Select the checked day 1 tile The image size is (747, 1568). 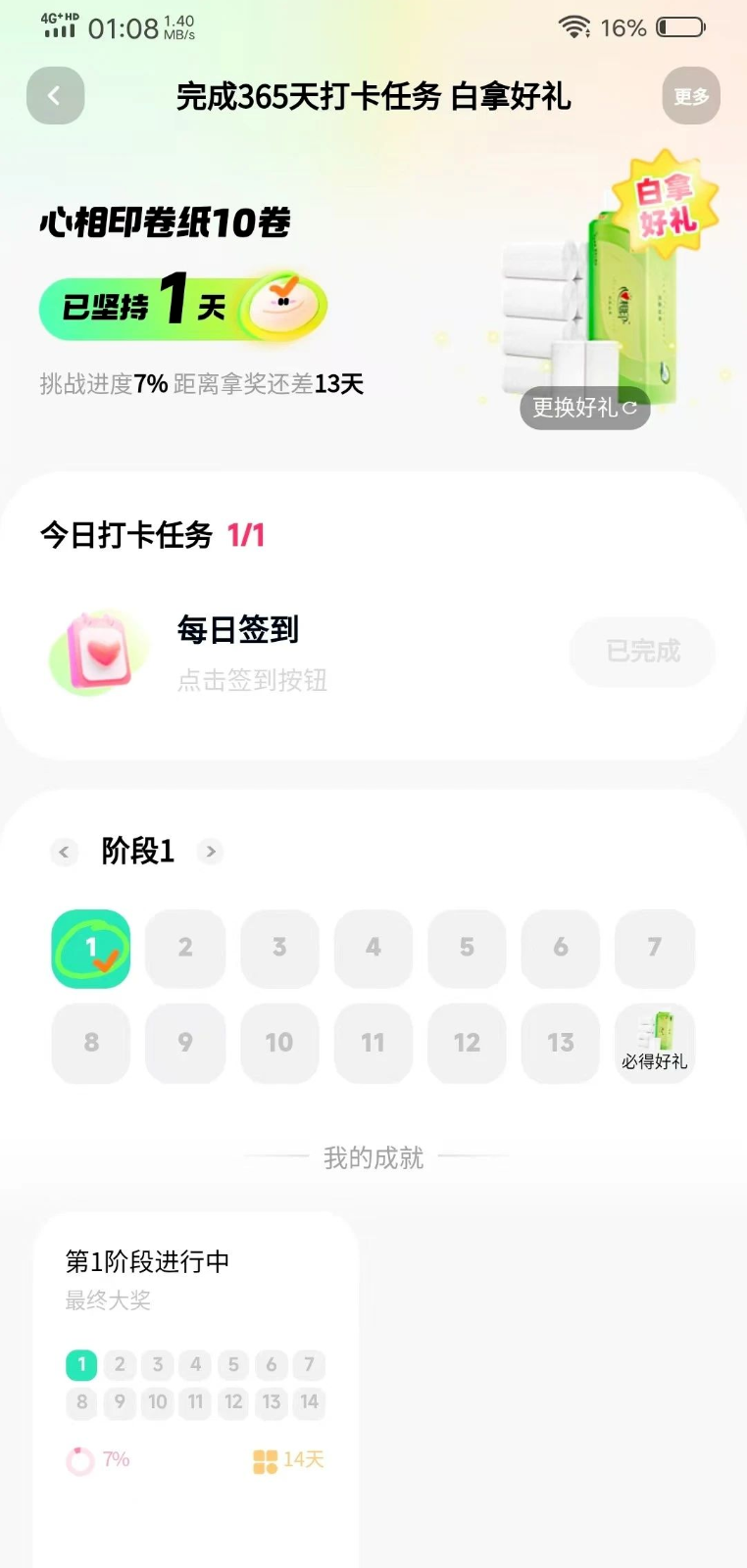click(x=91, y=948)
